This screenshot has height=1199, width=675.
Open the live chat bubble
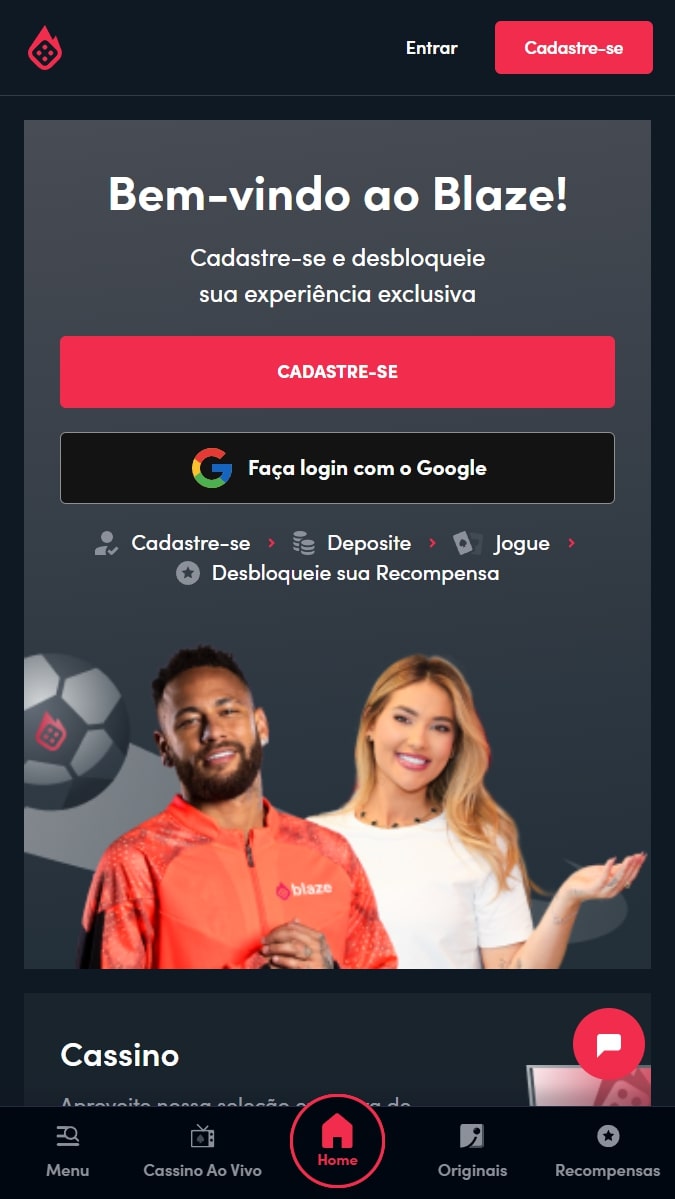[608, 1044]
